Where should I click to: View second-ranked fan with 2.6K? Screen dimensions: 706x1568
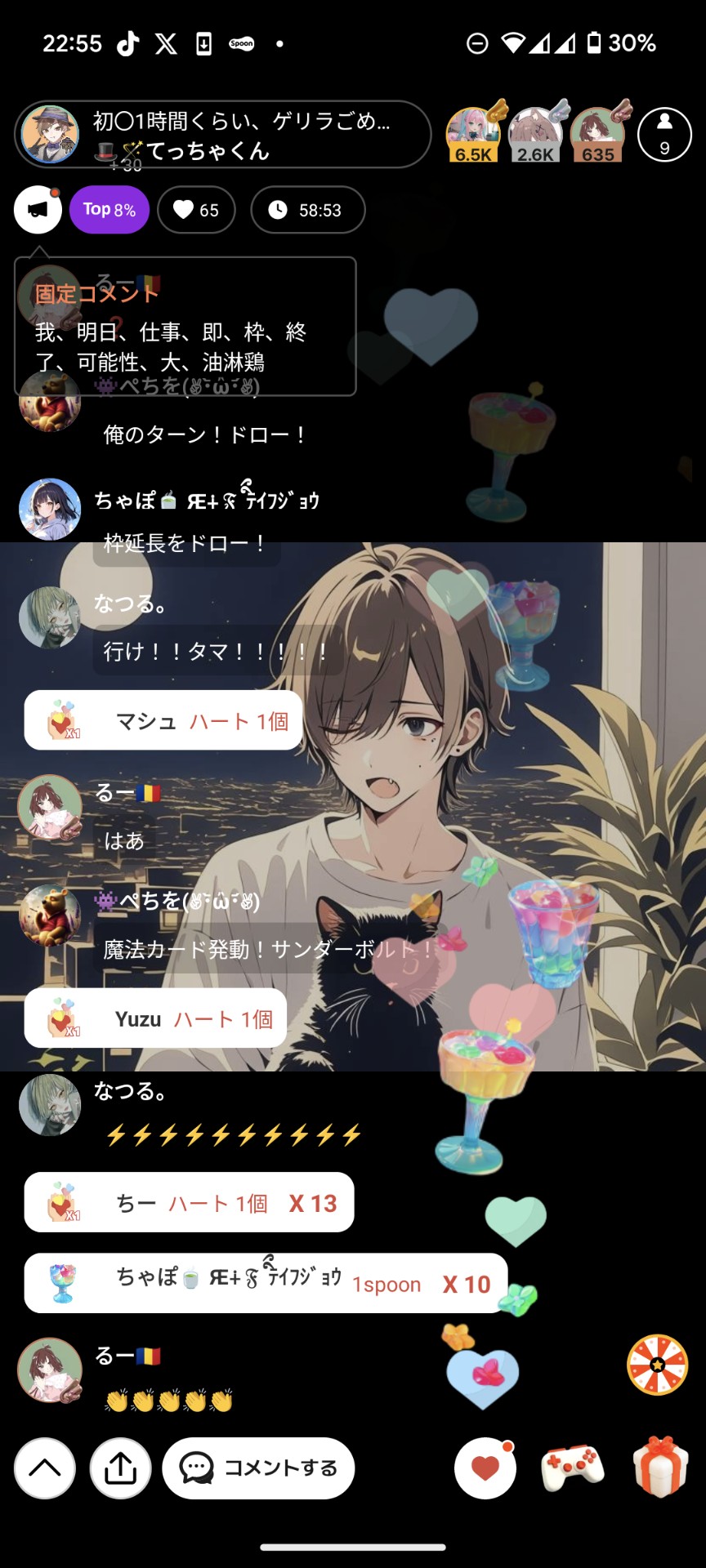pos(534,135)
